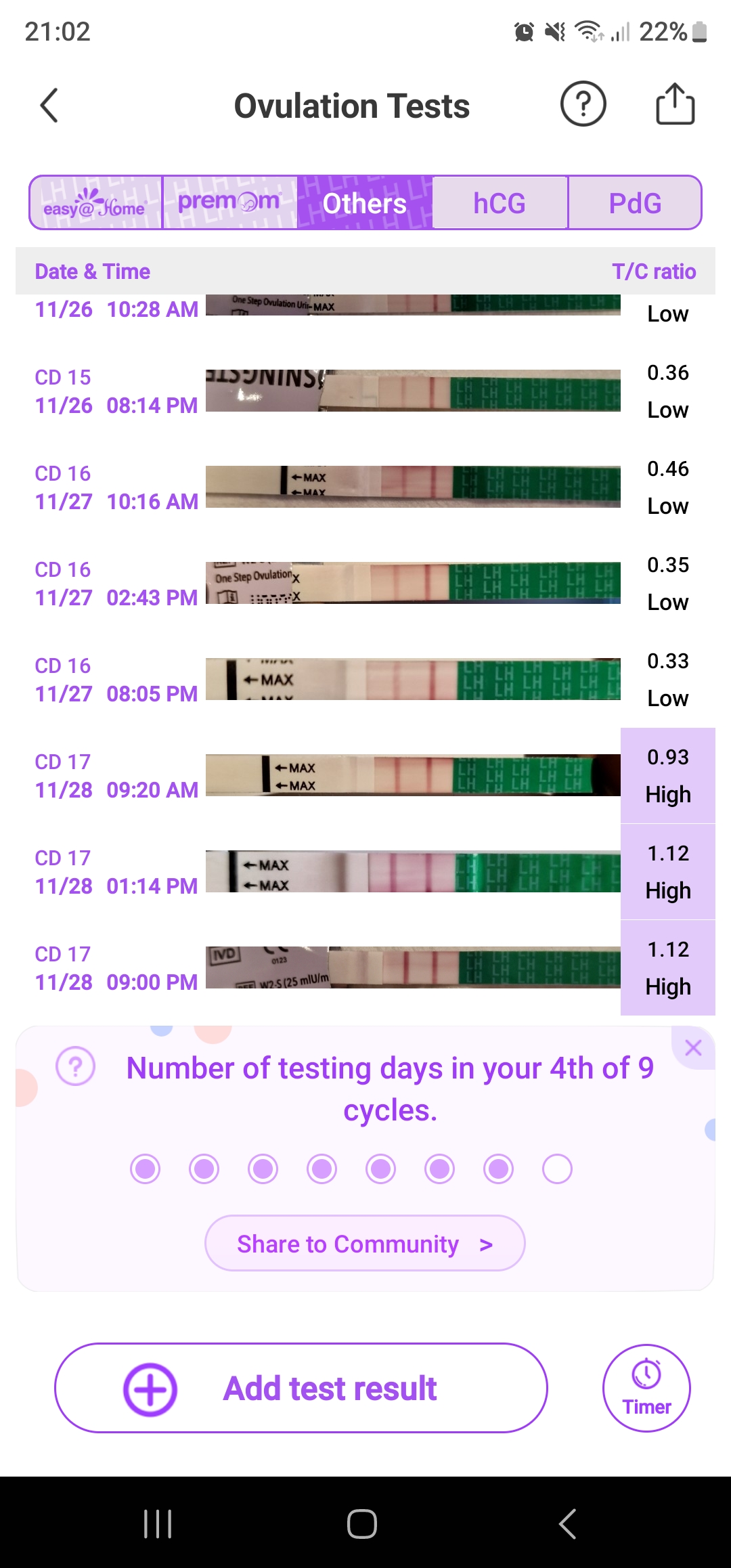Image resolution: width=731 pixels, height=1568 pixels.
Task: Open the Timer button
Action: [x=646, y=1389]
